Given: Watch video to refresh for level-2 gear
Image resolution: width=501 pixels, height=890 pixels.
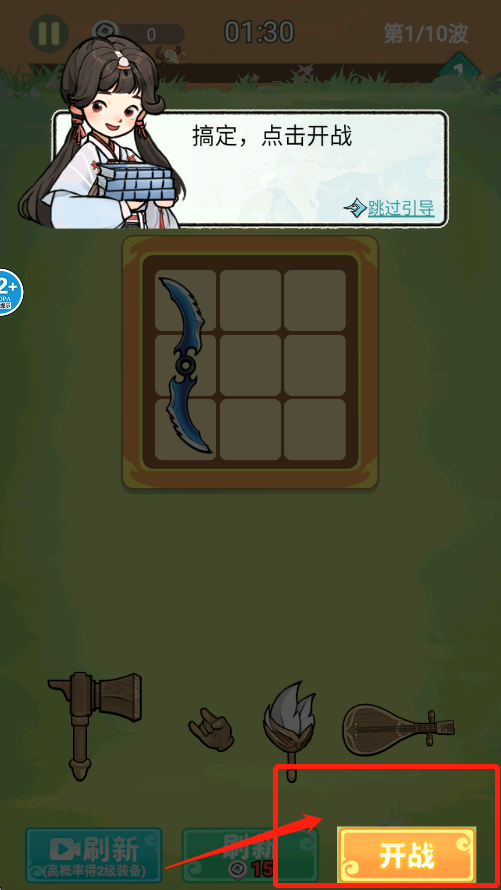Looking at the screenshot, I should click(94, 855).
